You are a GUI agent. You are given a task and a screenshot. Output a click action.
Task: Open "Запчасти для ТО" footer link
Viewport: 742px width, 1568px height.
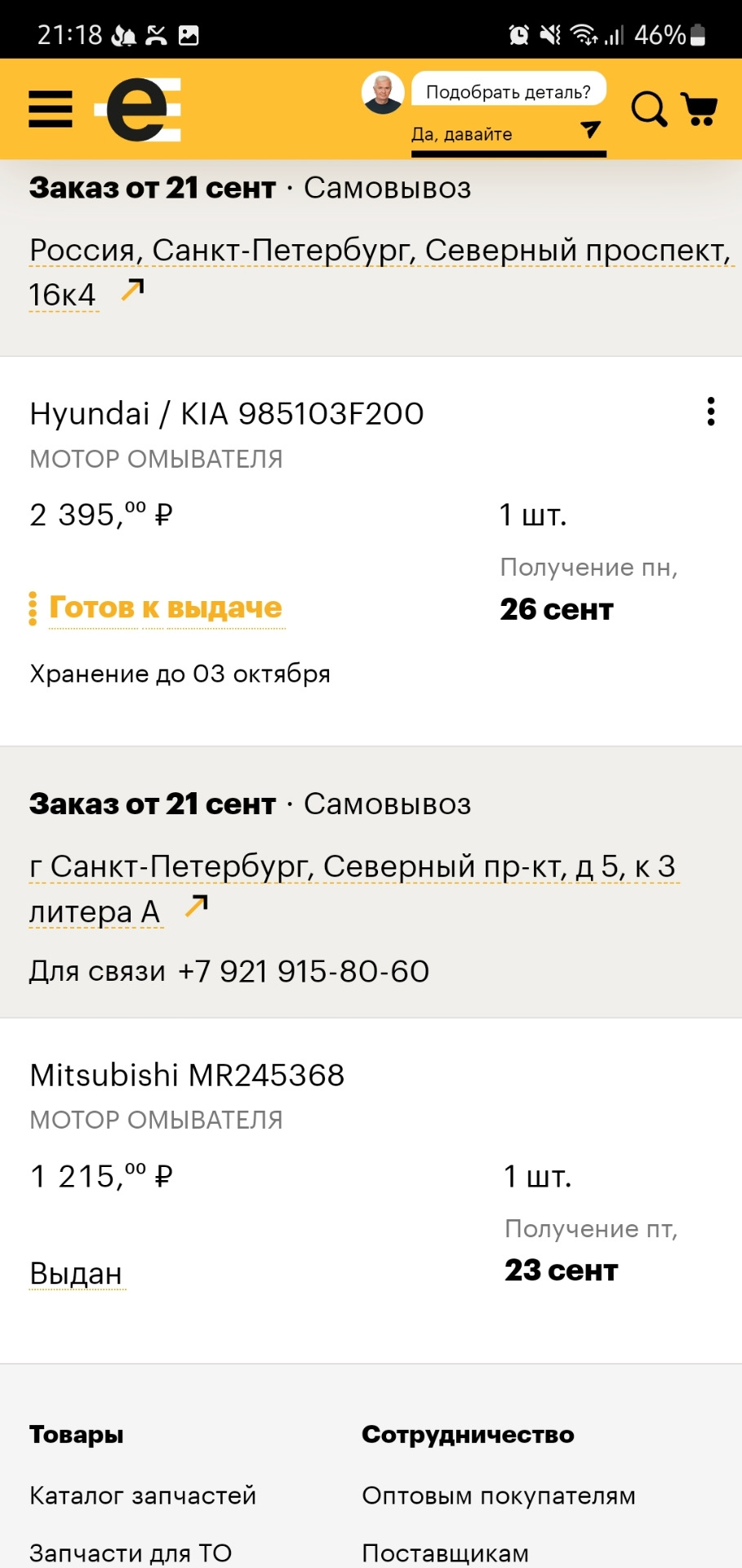coord(131,1552)
